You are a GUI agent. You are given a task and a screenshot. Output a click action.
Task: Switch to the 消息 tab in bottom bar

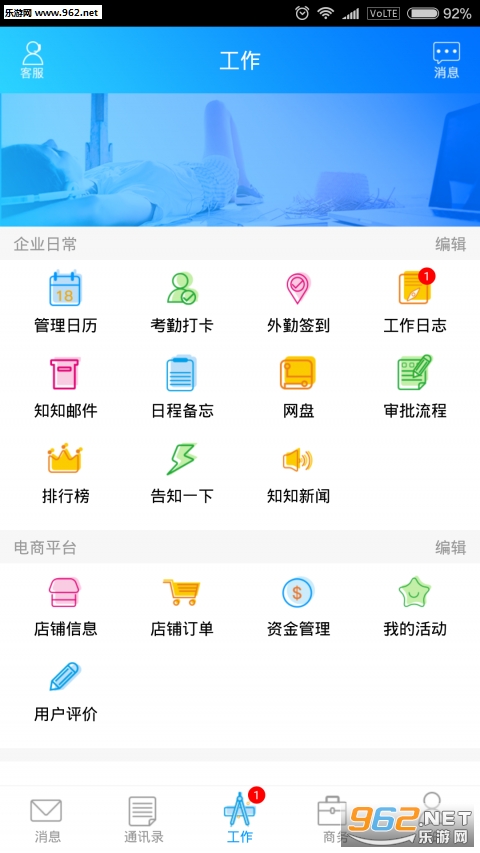tap(47, 820)
